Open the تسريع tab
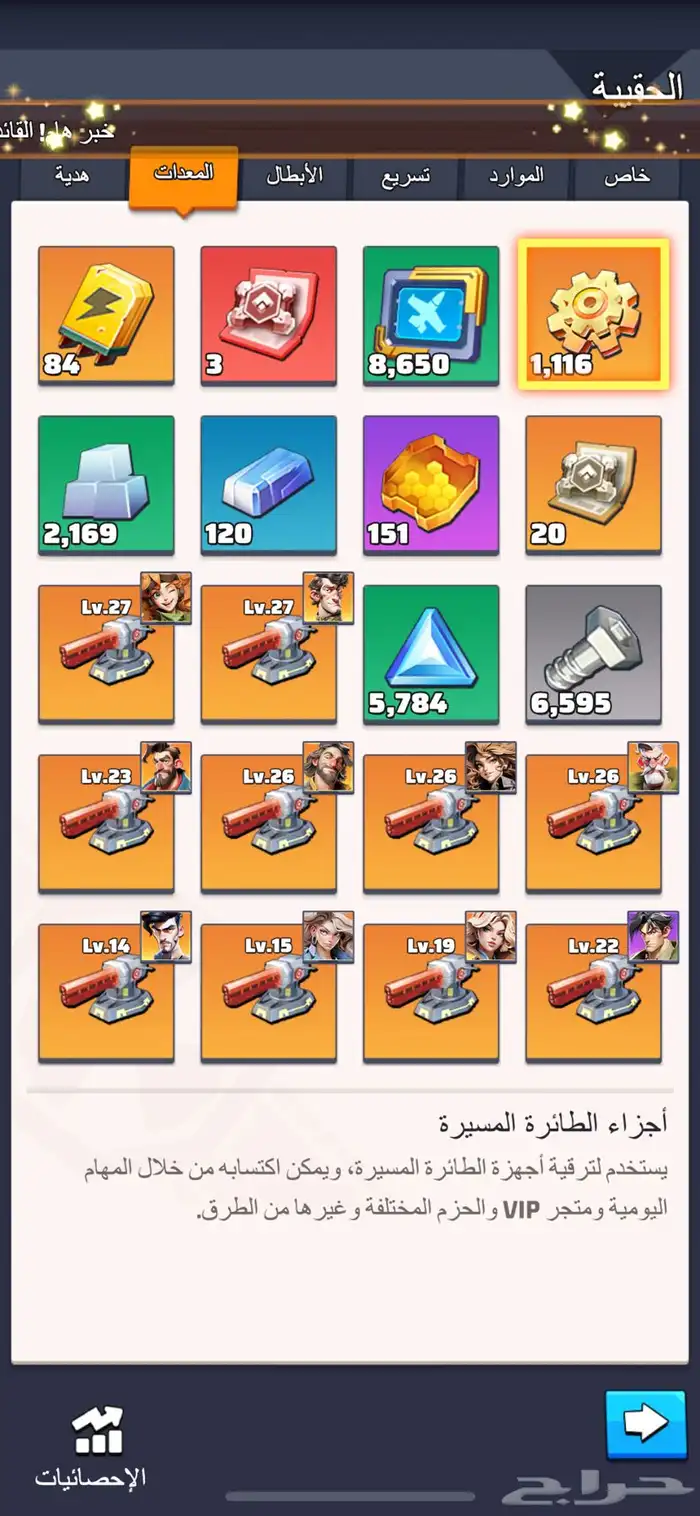The height and width of the screenshot is (1516, 700). [x=406, y=176]
